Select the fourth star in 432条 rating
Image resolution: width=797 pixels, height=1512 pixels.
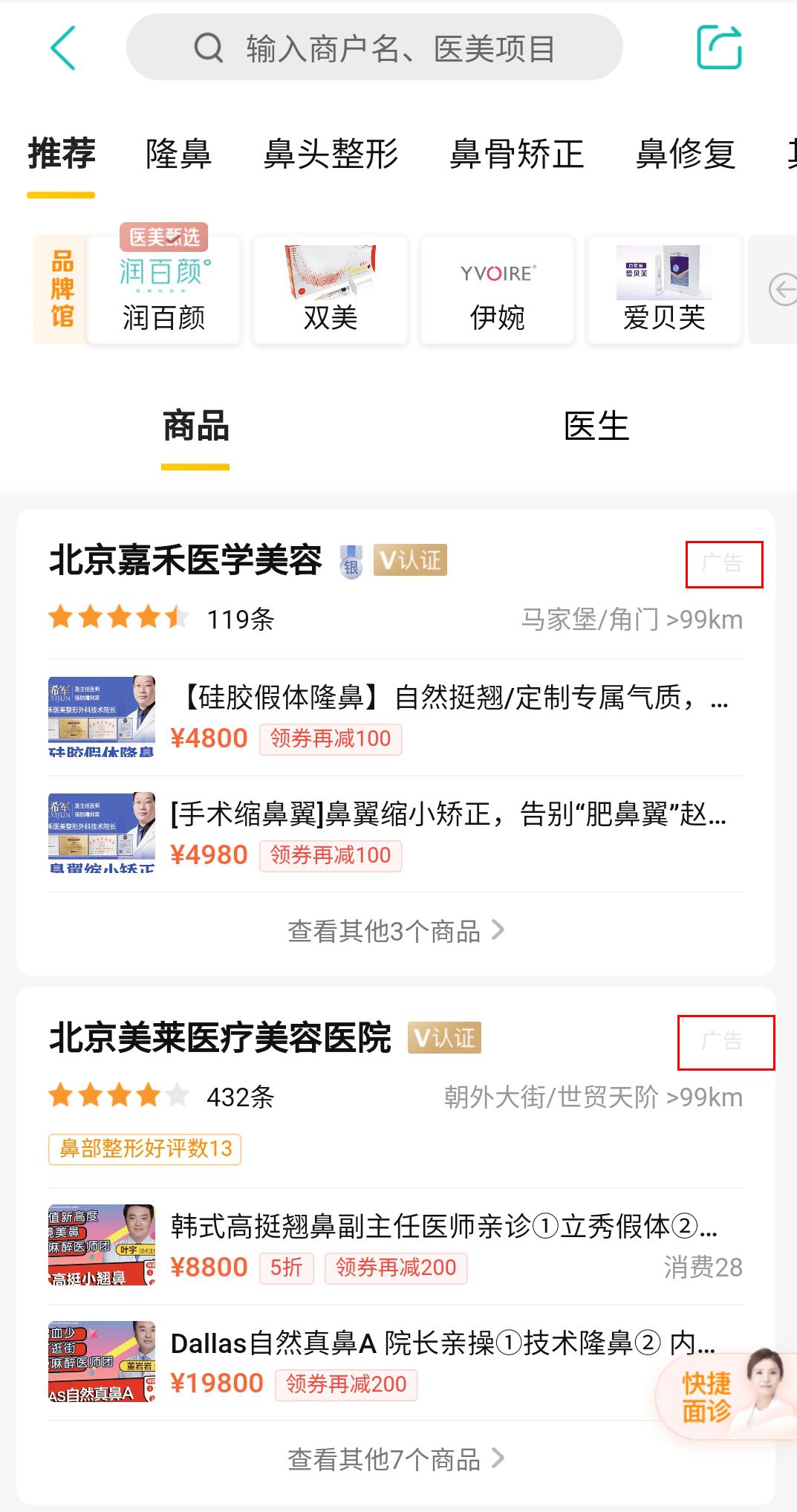point(147,1096)
